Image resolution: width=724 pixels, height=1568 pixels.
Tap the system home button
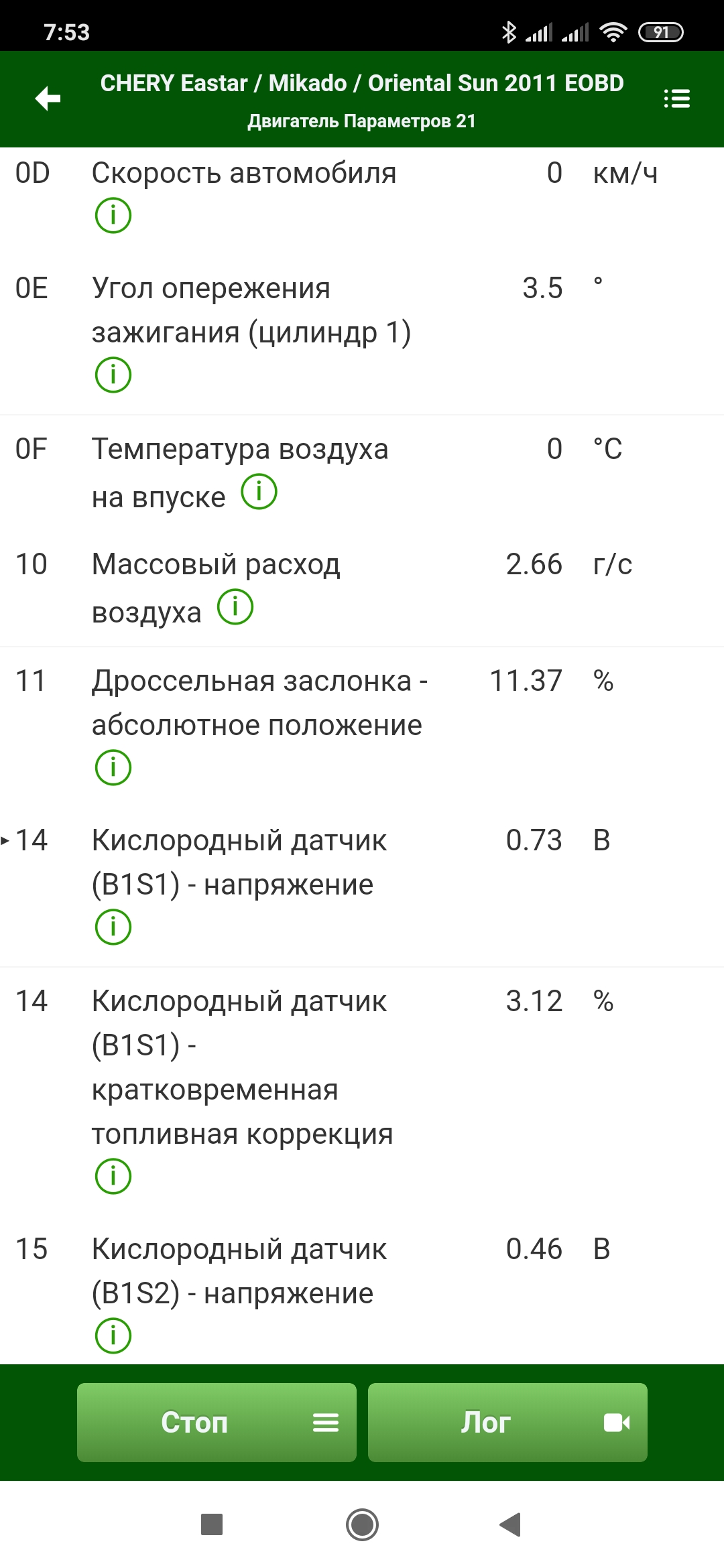click(362, 1524)
